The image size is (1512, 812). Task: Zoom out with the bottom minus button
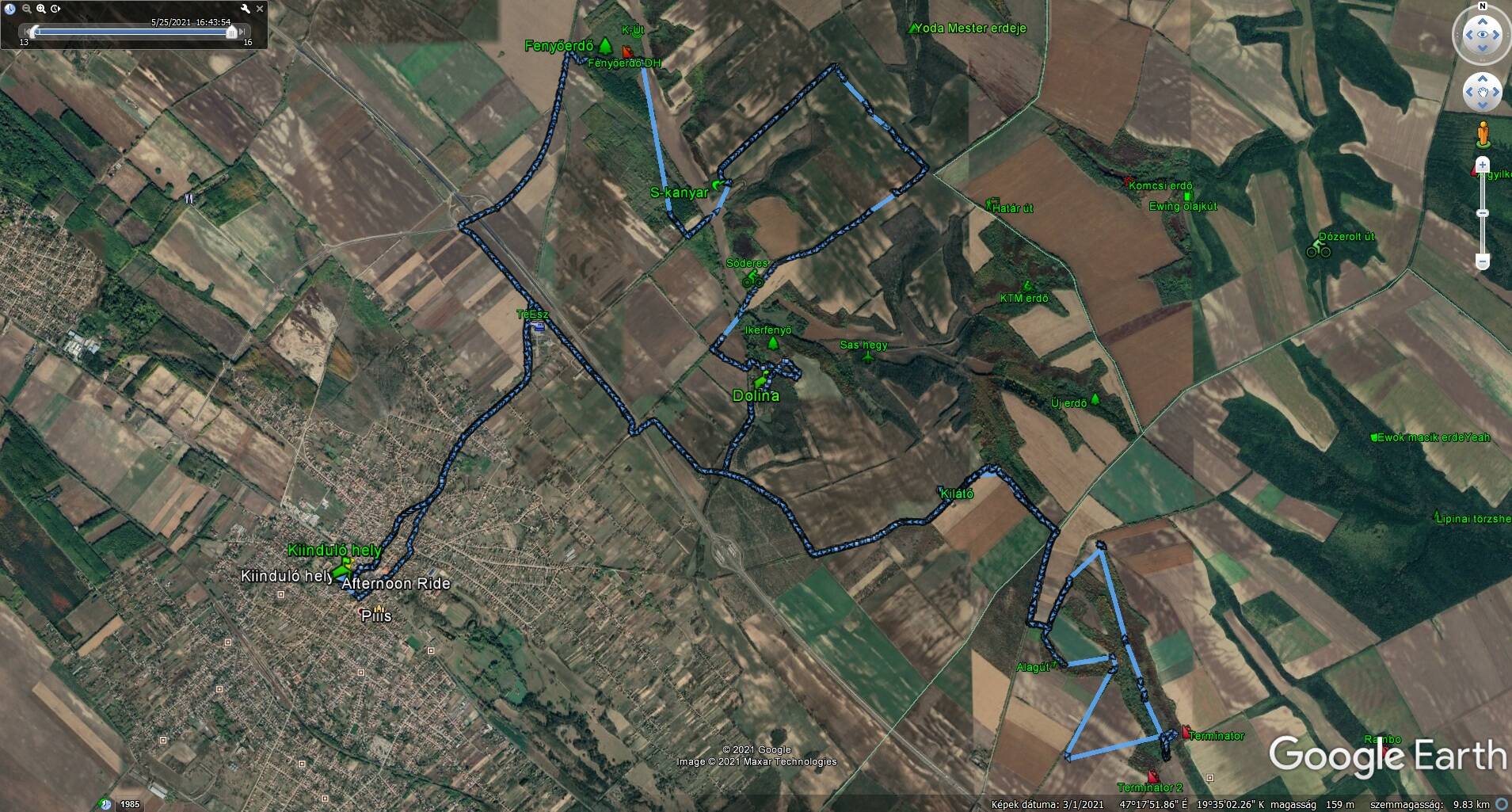click(x=1483, y=262)
